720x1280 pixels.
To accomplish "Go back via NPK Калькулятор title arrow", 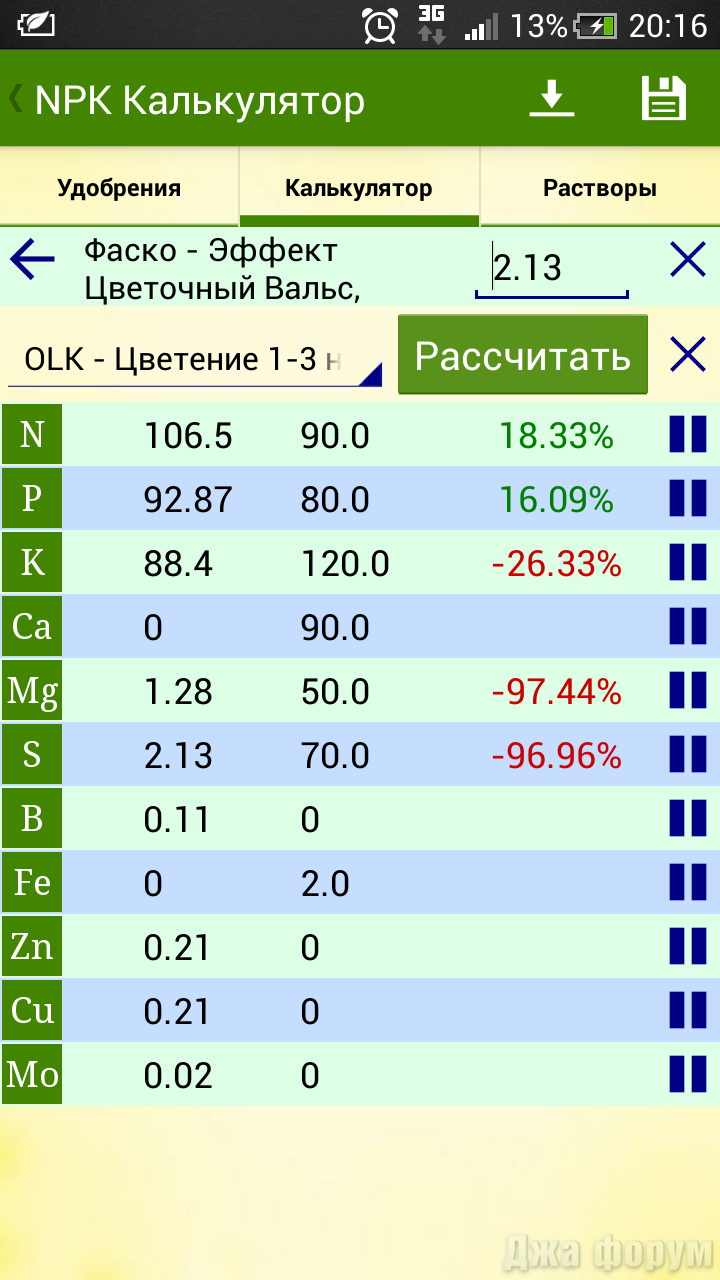I will pyautogui.click(x=16, y=100).
